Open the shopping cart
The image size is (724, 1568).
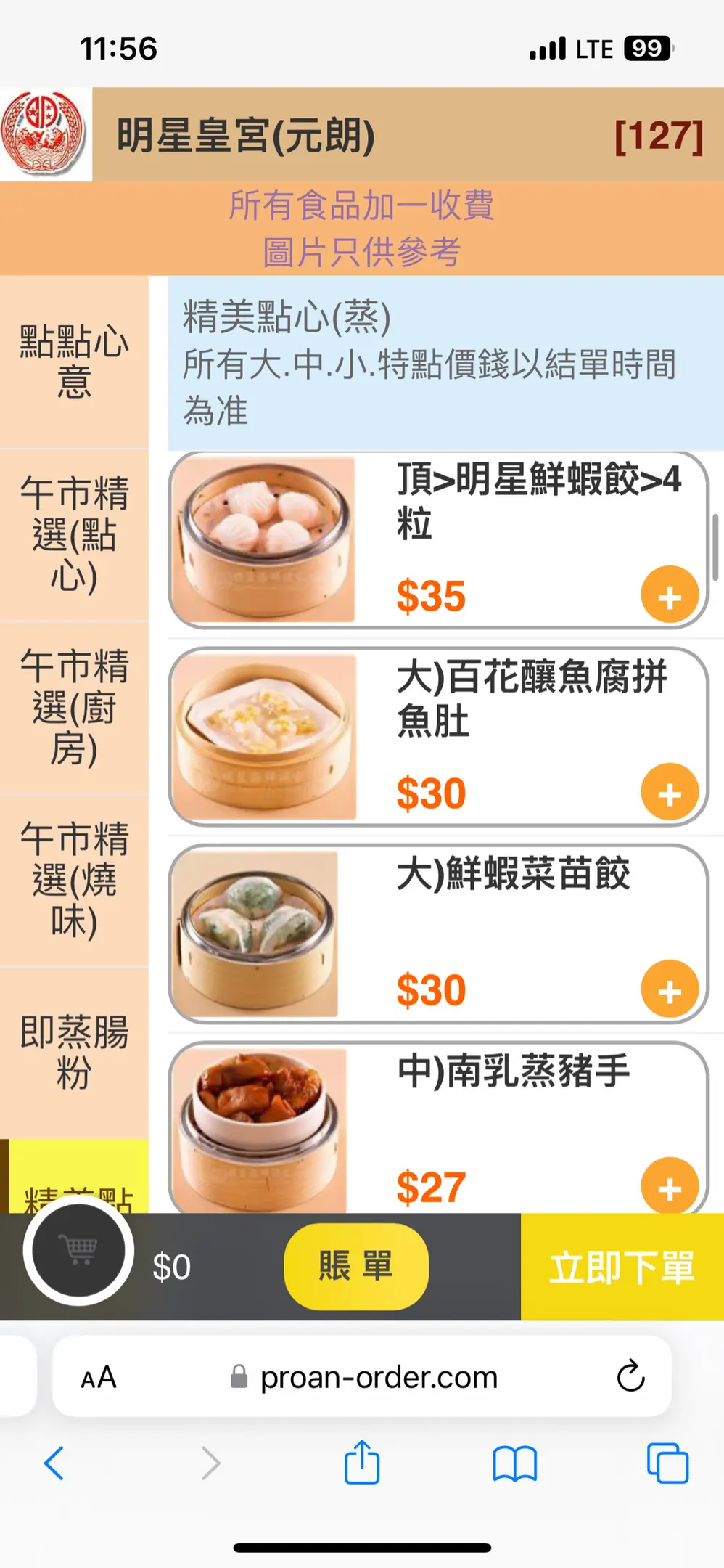coord(78,1250)
